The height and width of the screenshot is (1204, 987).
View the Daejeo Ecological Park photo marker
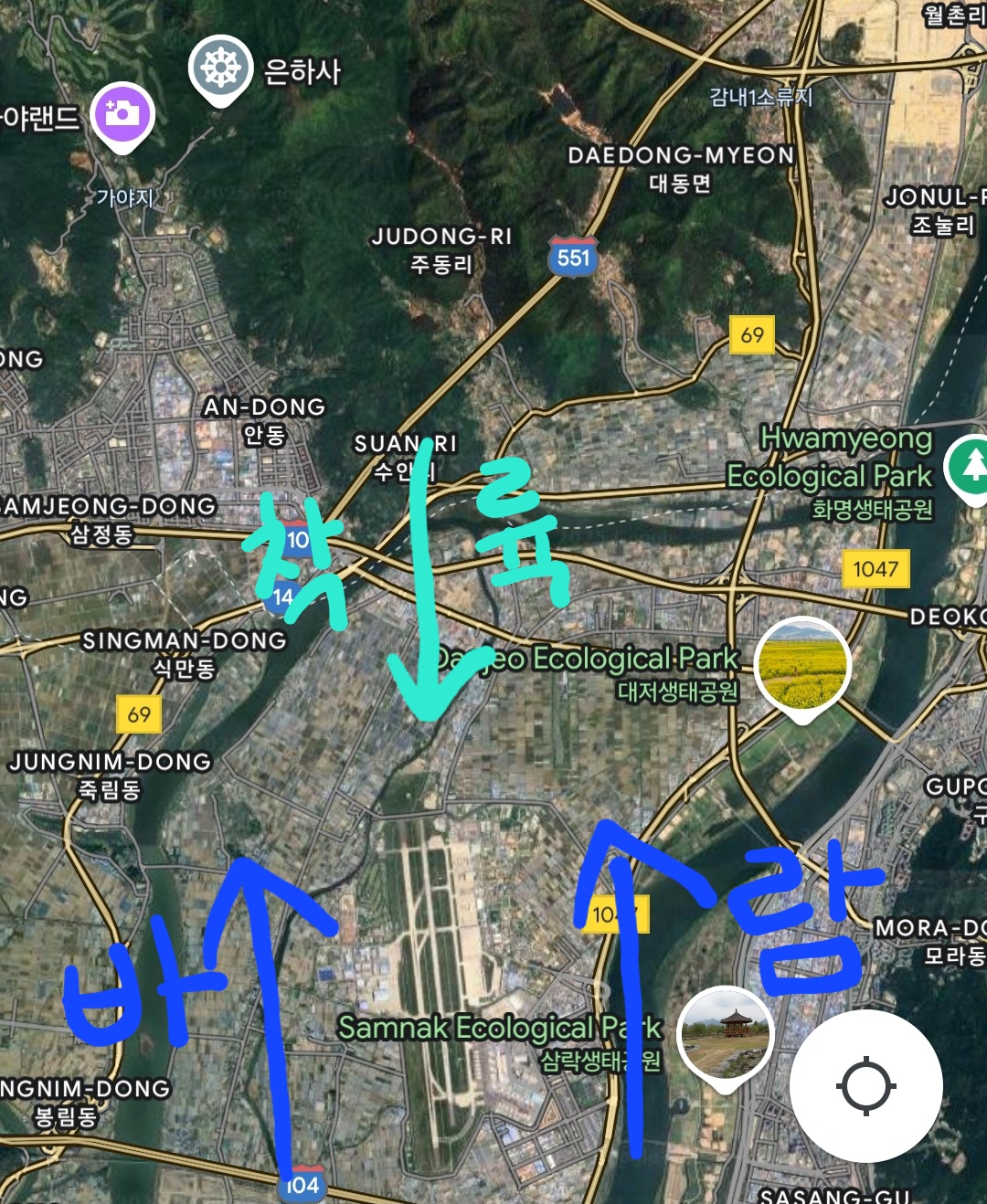click(803, 664)
